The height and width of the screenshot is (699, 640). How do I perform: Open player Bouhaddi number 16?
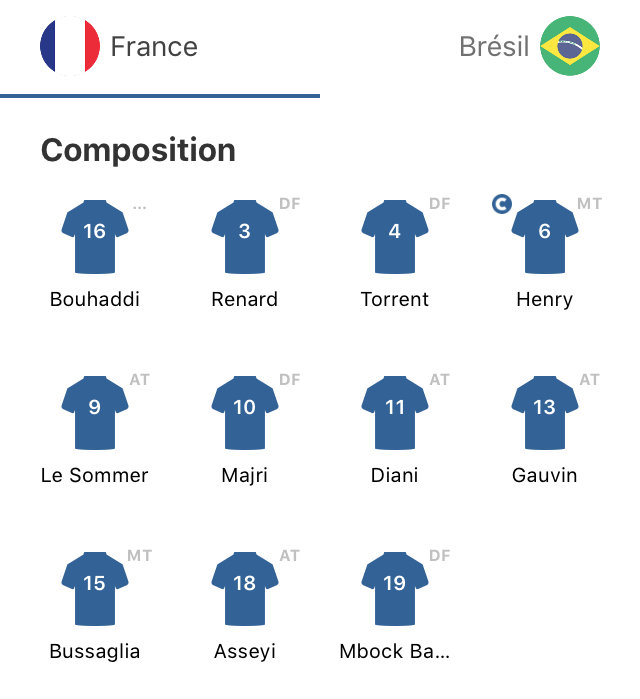click(x=95, y=240)
